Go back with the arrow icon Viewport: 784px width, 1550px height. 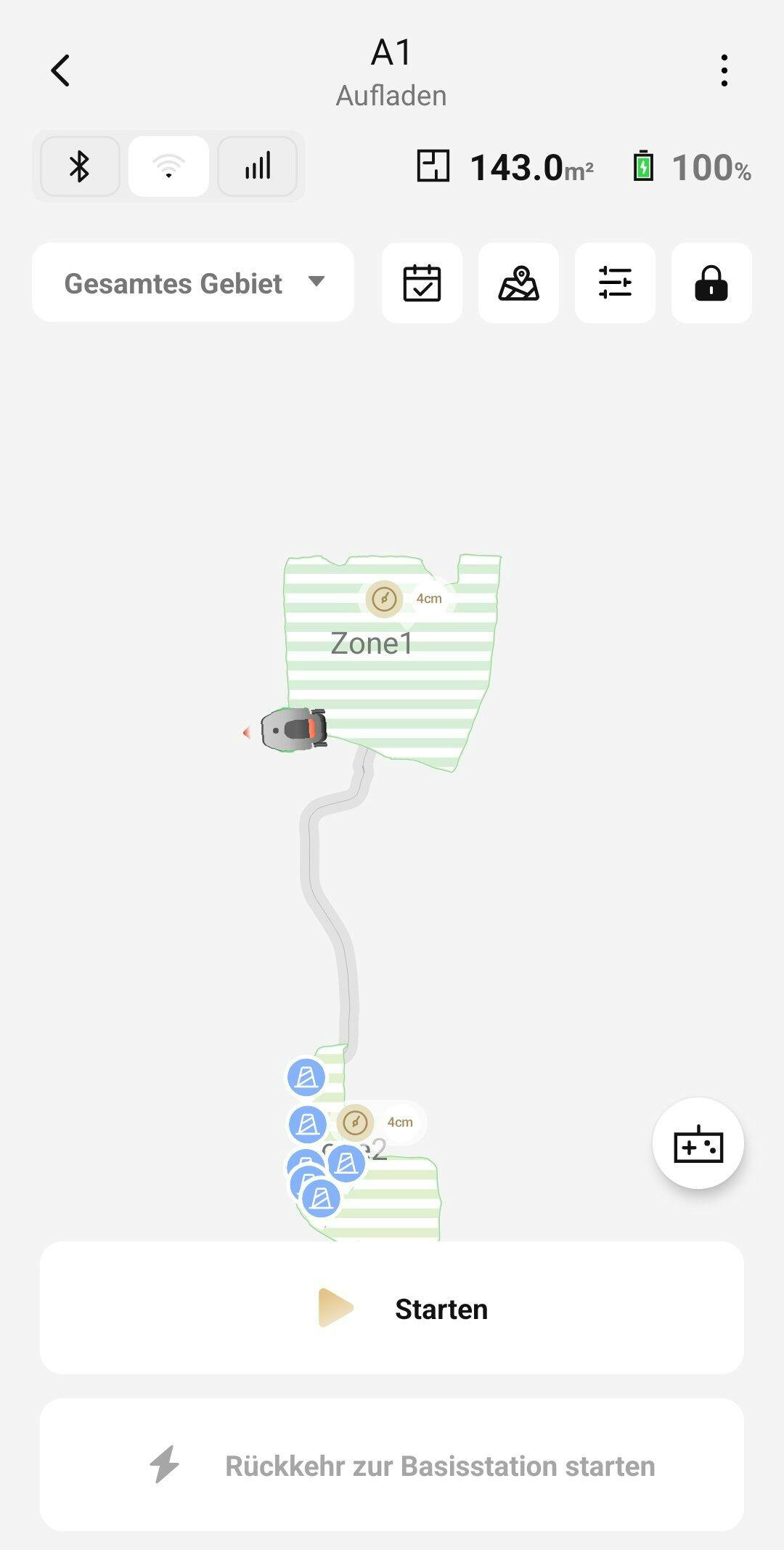click(61, 70)
